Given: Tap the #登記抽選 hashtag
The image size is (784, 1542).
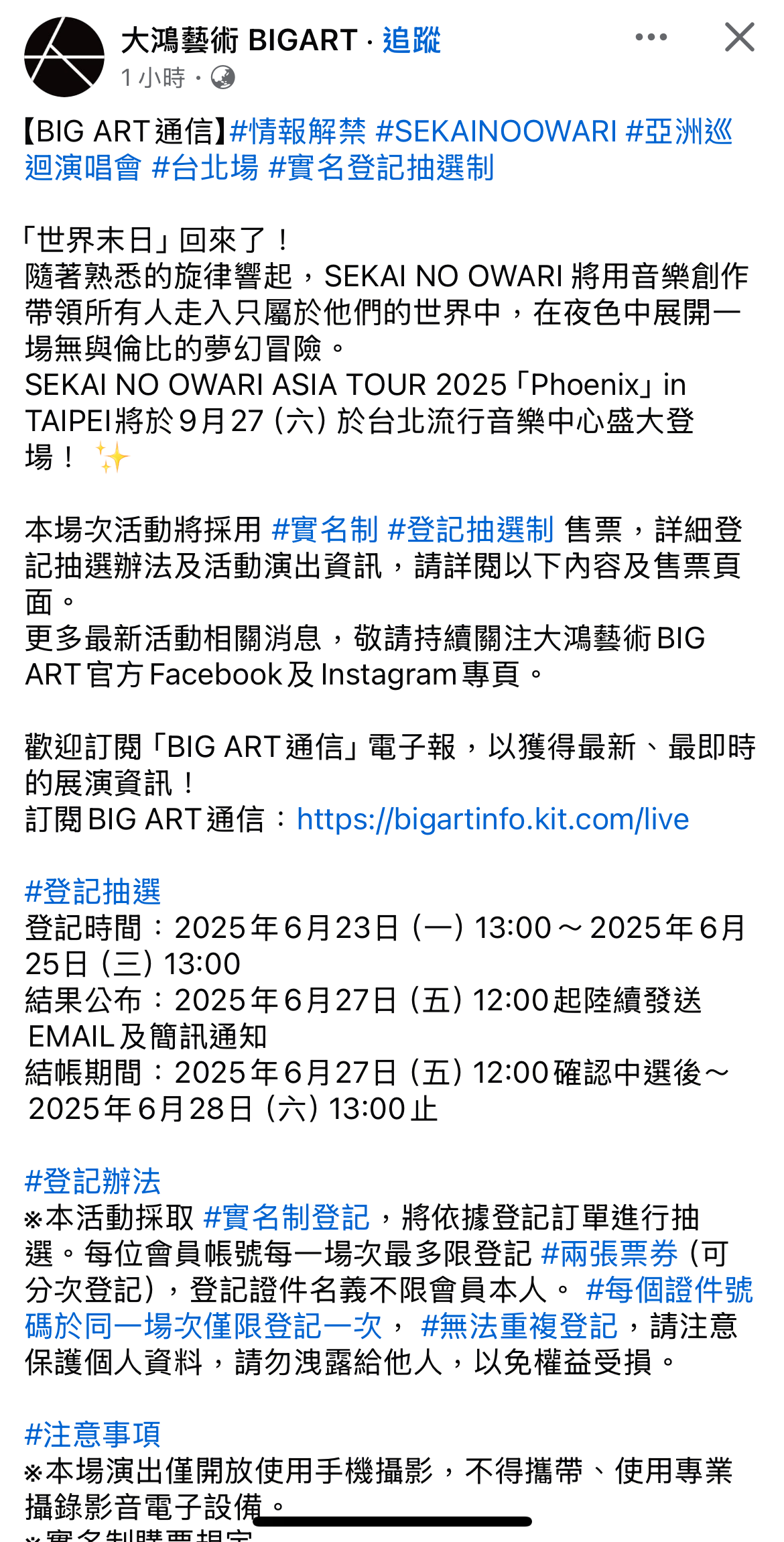Looking at the screenshot, I should pyautogui.click(x=92, y=892).
